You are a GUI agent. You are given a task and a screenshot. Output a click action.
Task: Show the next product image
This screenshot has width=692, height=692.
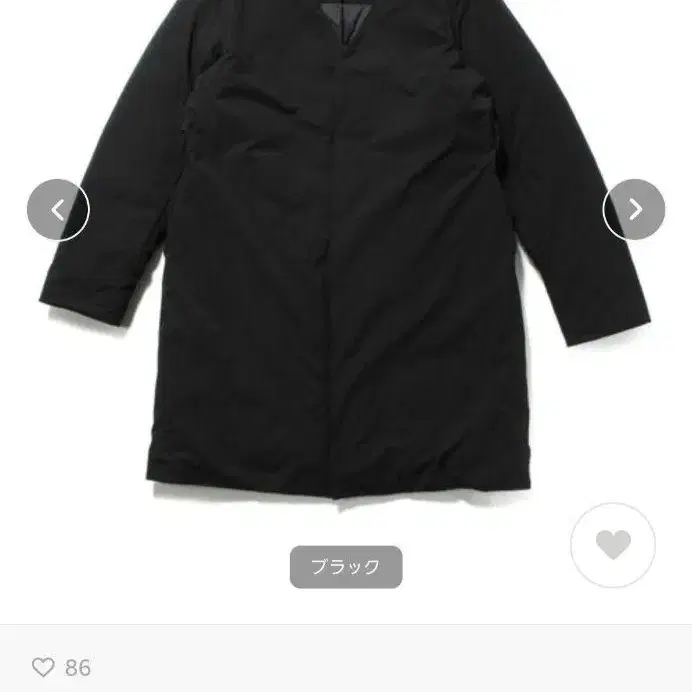click(634, 210)
